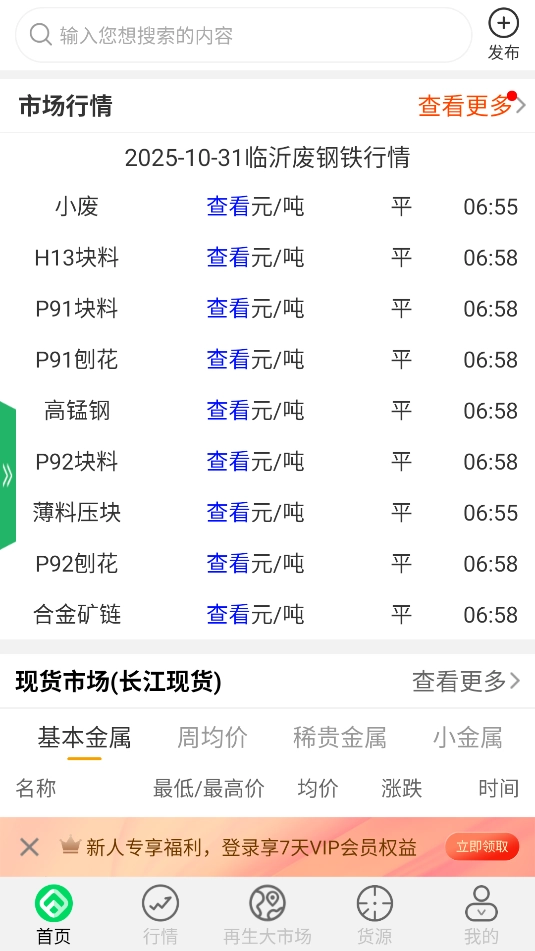Viewport: 535px width, 951px height.
Task: Open the search input field
Action: click(243, 35)
